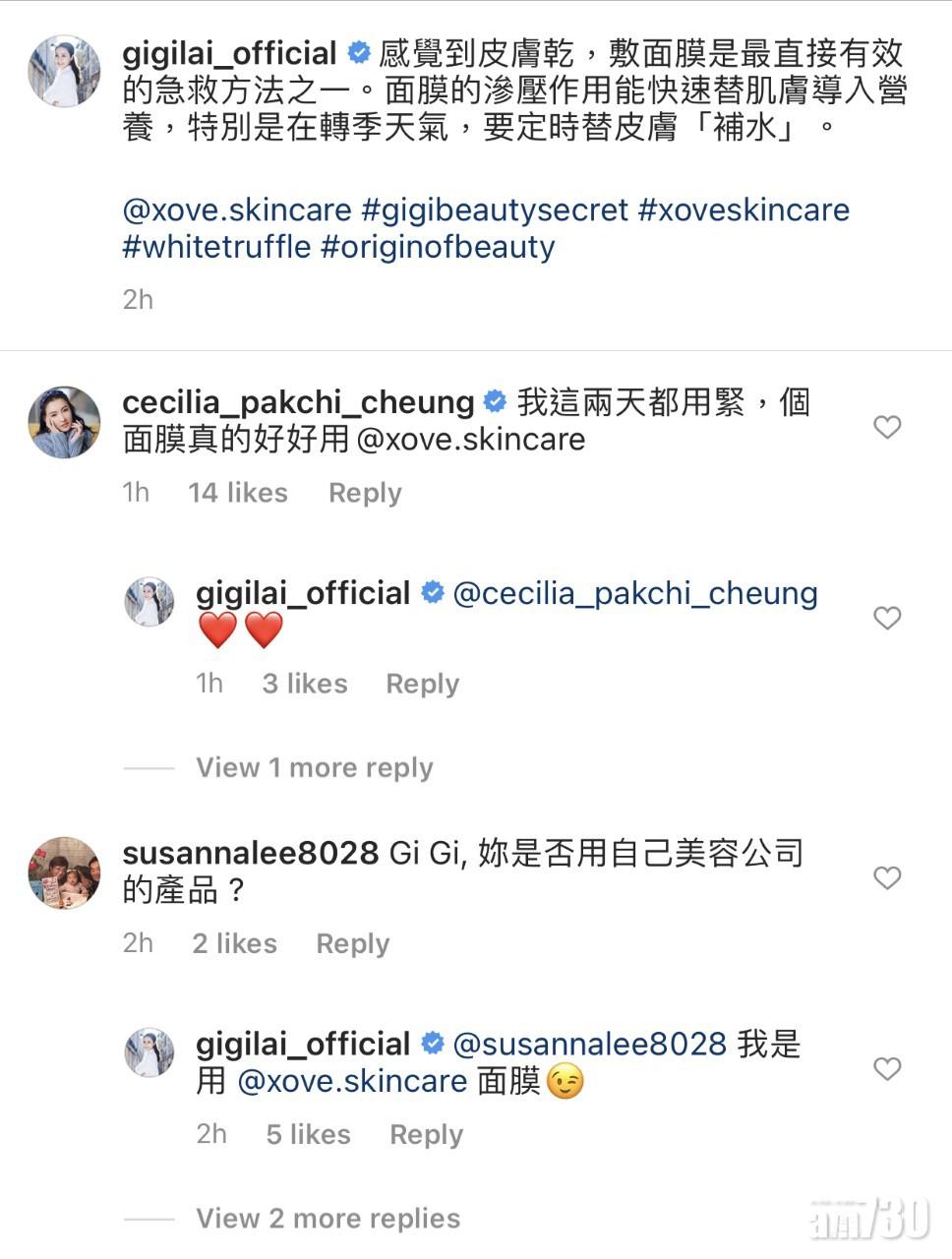Image resolution: width=952 pixels, height=1259 pixels.
Task: Like cecilia_pakchi_cheung's comment
Action: (887, 427)
